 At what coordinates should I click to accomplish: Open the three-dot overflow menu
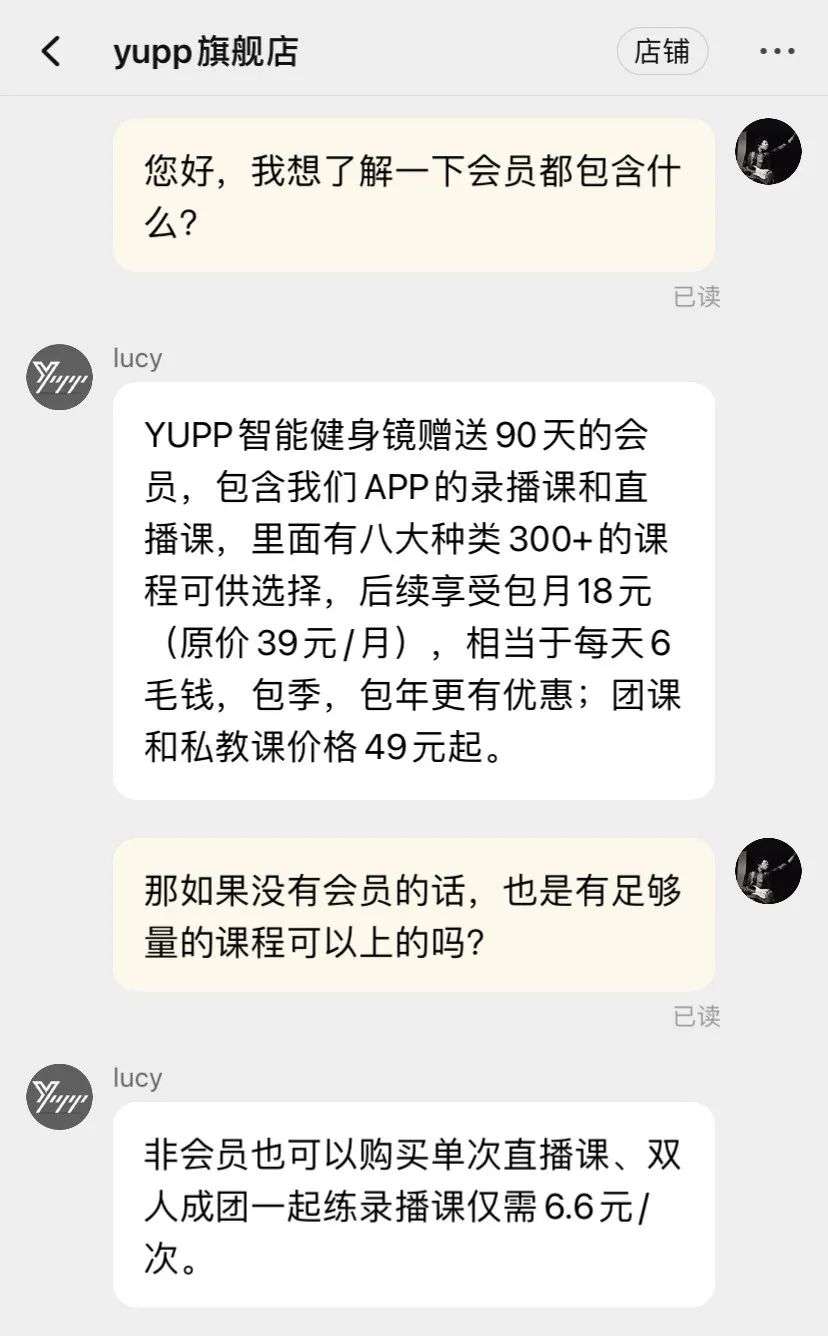pos(776,52)
